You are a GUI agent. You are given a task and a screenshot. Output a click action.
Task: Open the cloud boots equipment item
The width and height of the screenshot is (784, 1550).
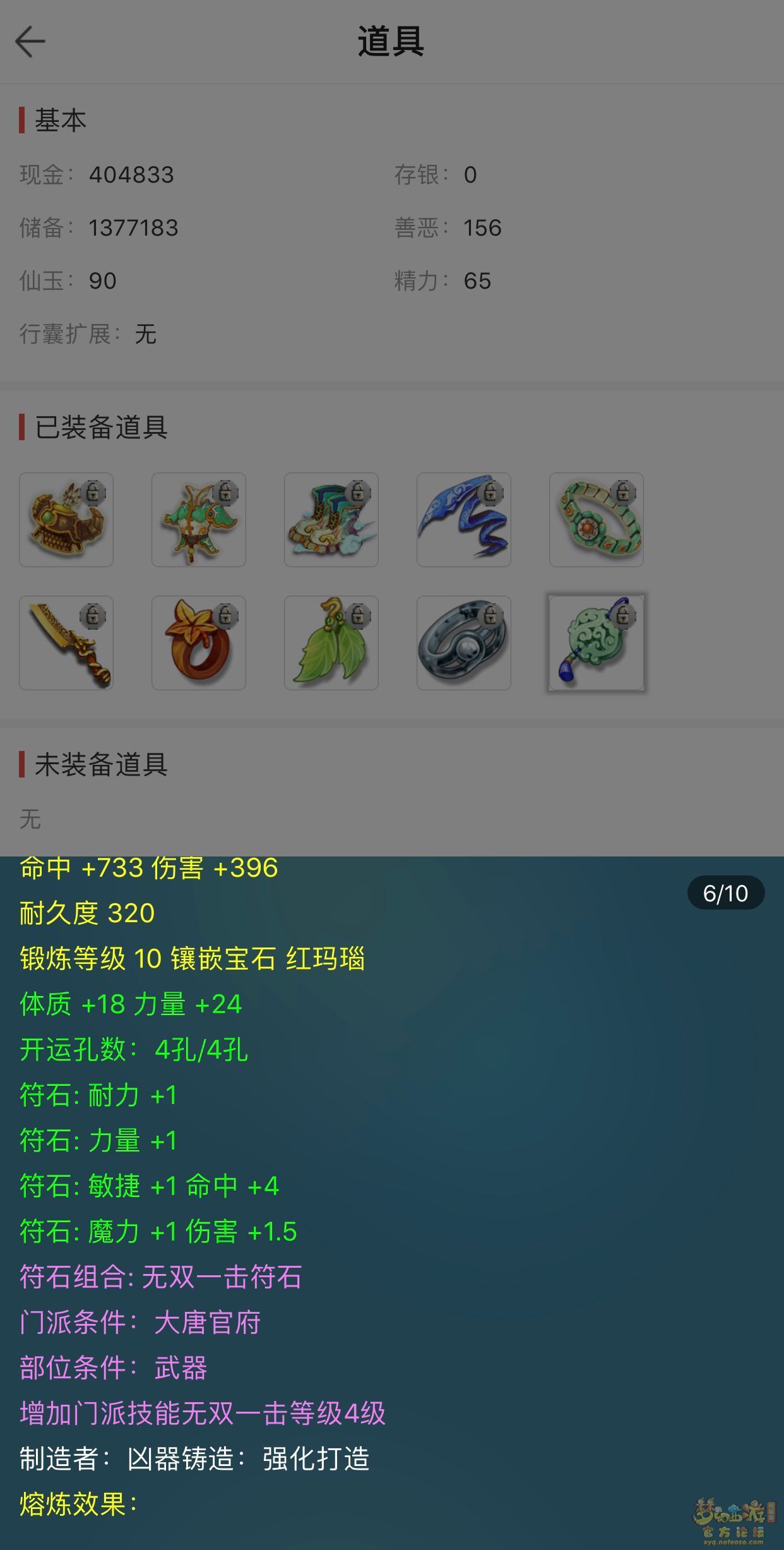(331, 520)
